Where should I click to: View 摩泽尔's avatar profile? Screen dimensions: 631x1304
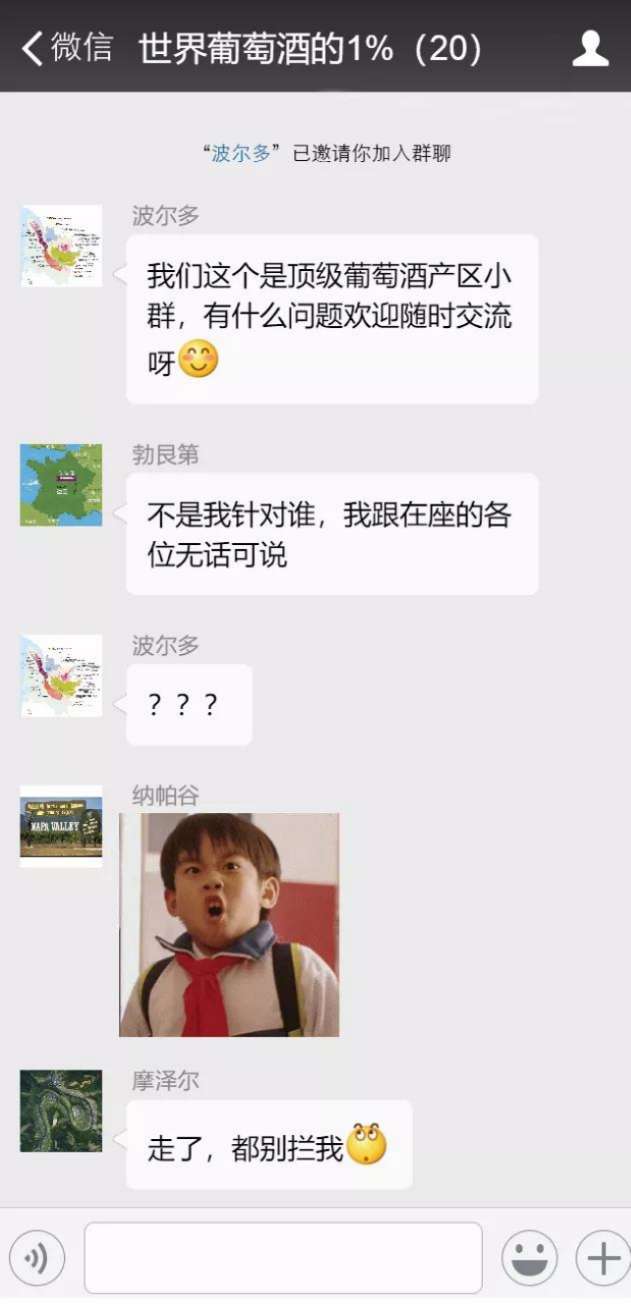[61, 1111]
